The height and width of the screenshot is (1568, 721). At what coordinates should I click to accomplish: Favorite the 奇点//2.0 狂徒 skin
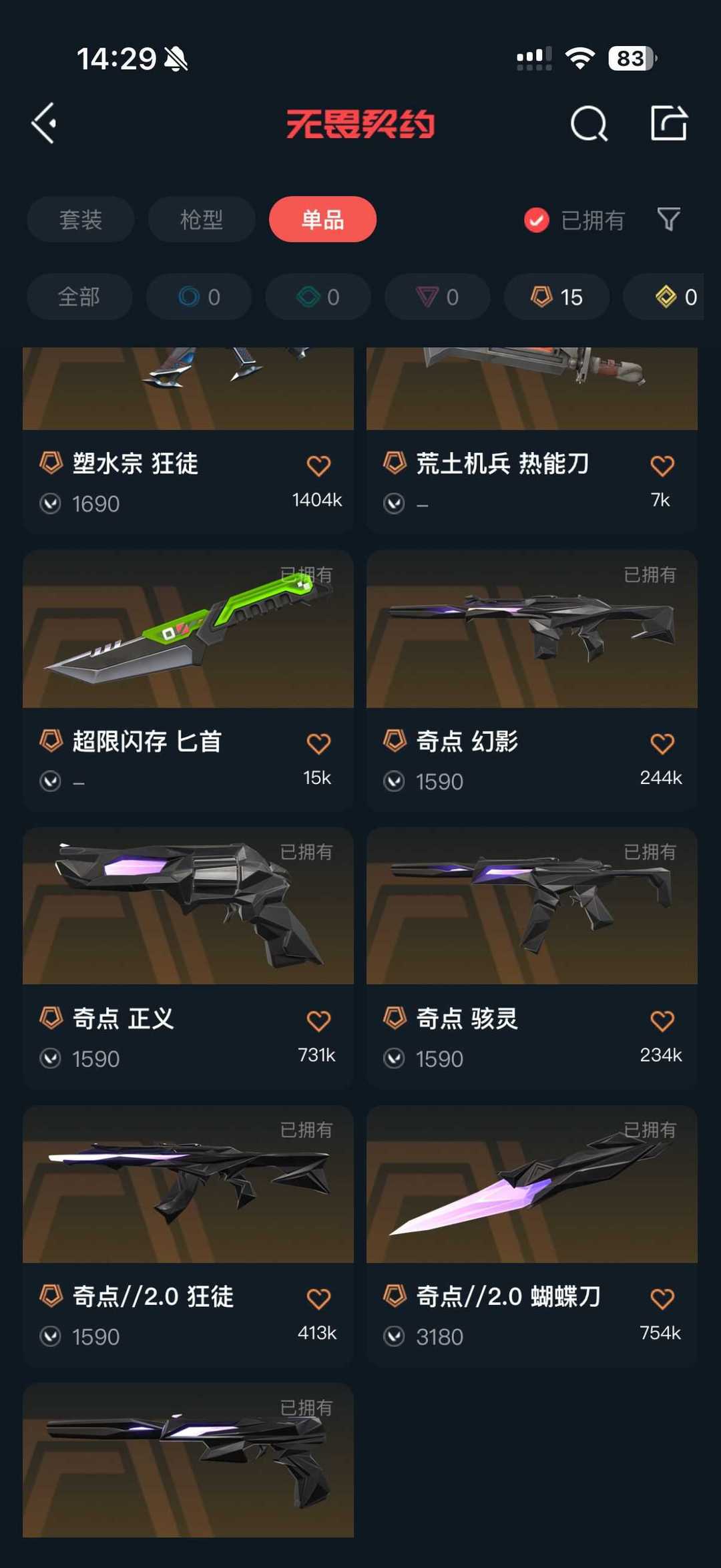point(318,1299)
